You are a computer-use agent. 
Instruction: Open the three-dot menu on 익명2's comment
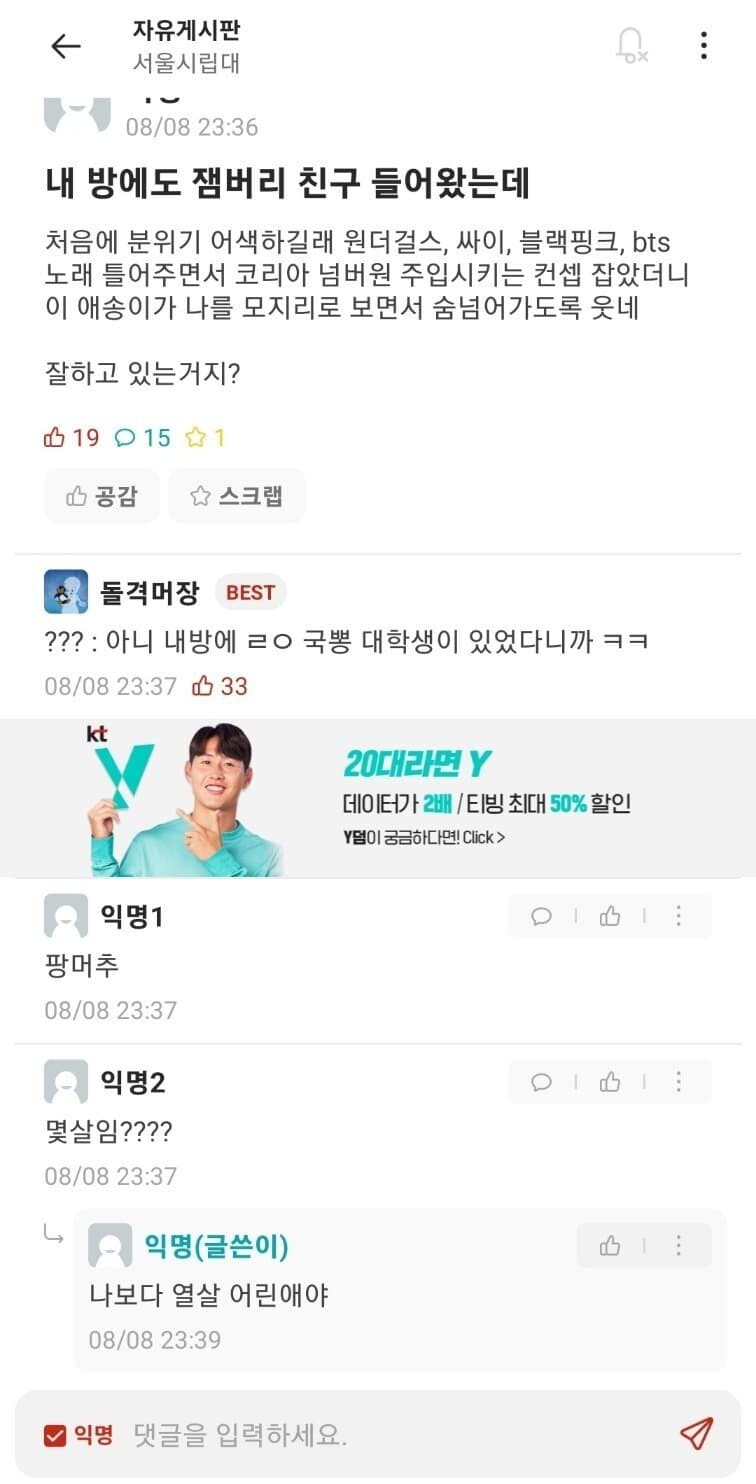679,1082
